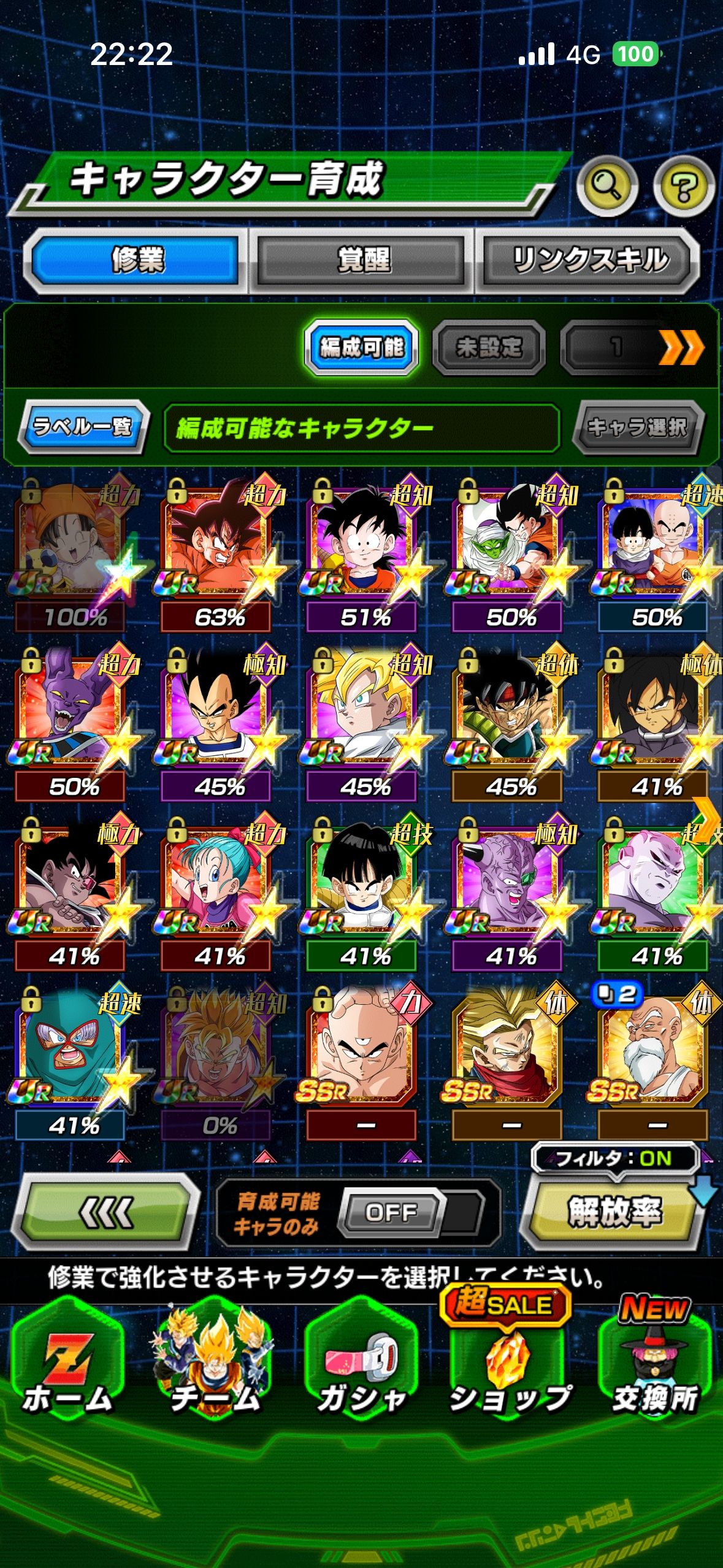Open the 解放率 sort and filter button

click(x=613, y=1212)
